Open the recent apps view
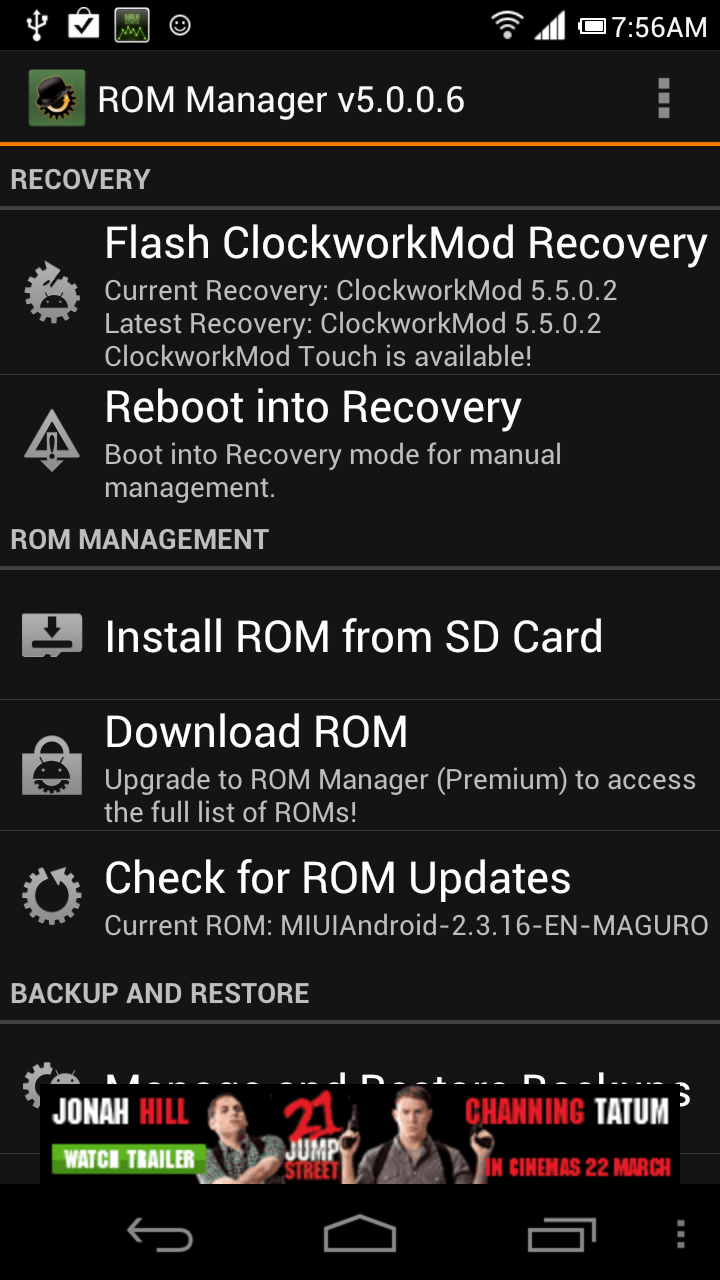This screenshot has height=1280, width=720. pyautogui.click(x=561, y=1235)
